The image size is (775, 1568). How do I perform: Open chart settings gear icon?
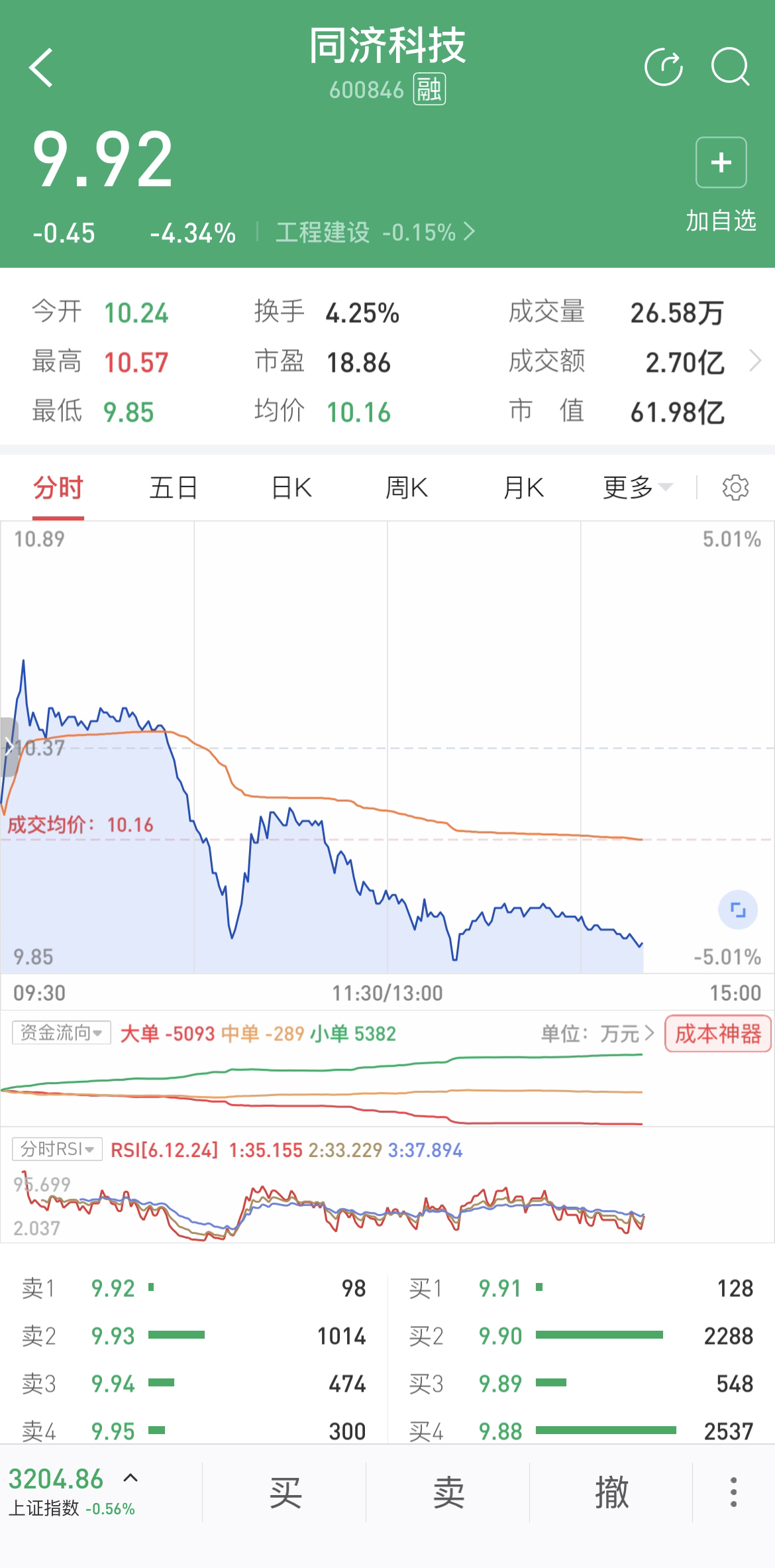[735, 488]
